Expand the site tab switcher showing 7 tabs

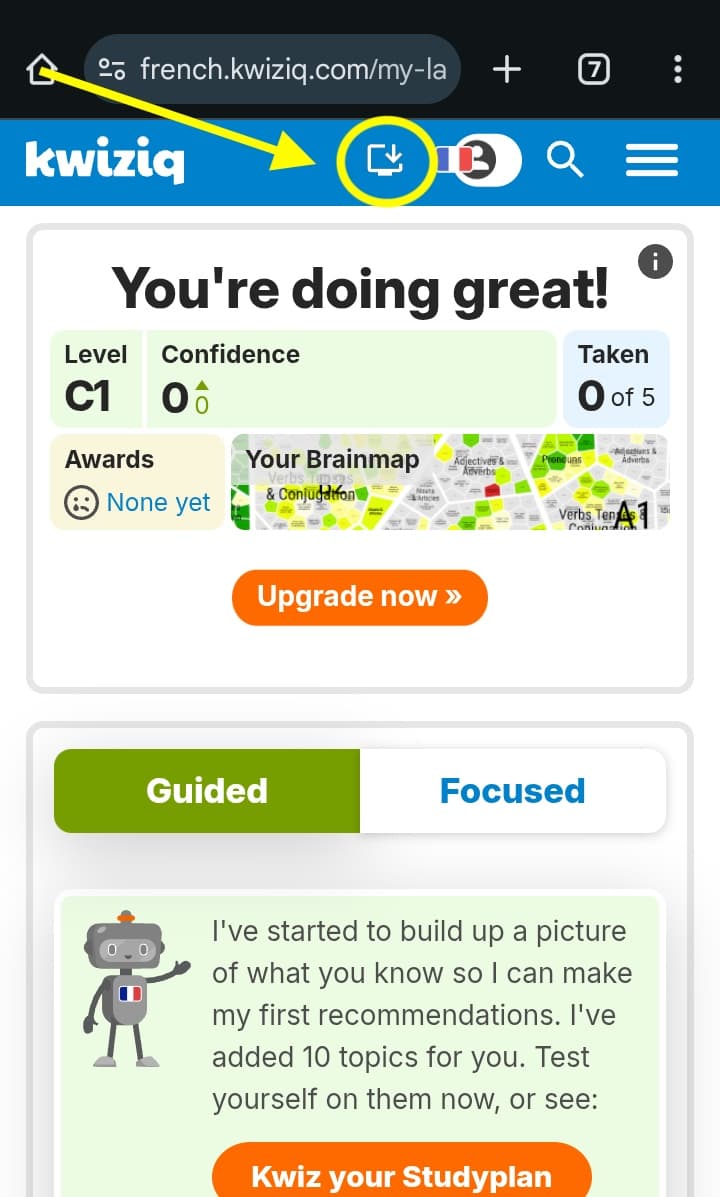click(x=593, y=70)
